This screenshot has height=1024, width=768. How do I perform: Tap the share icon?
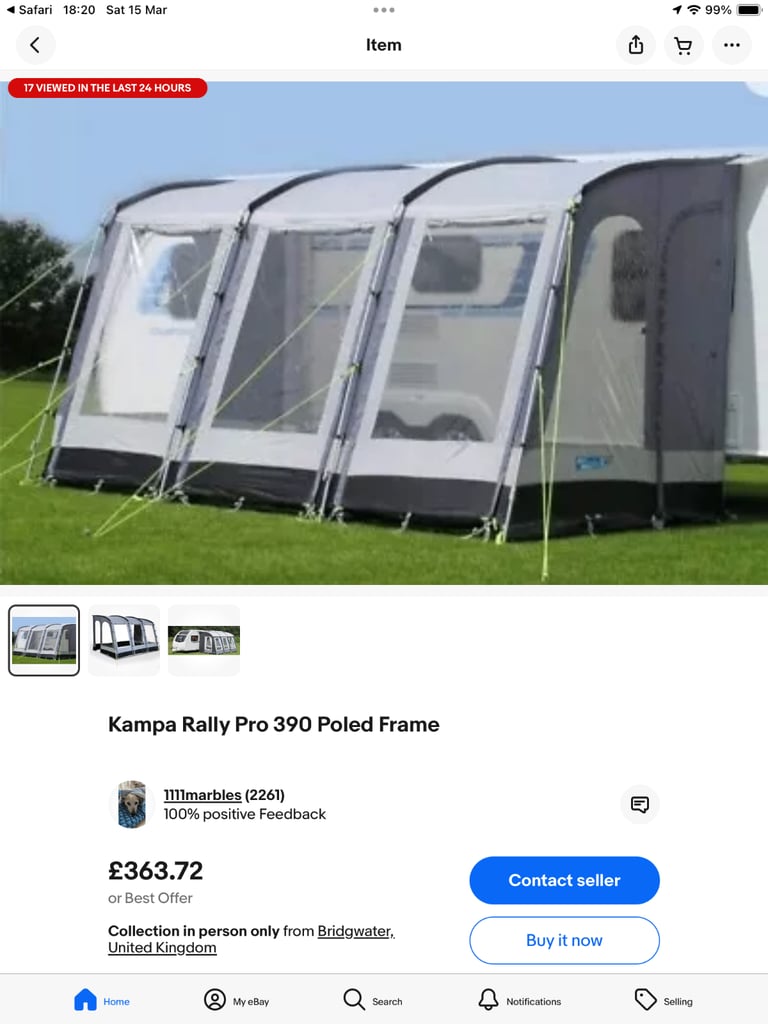pyautogui.click(x=636, y=45)
